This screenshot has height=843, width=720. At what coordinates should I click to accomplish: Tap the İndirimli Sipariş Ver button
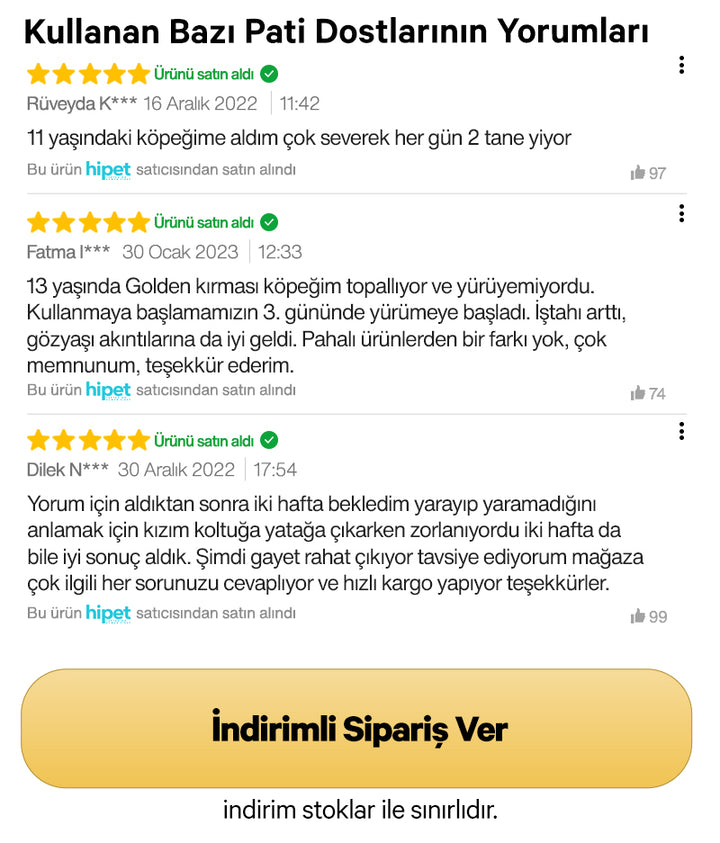click(357, 728)
